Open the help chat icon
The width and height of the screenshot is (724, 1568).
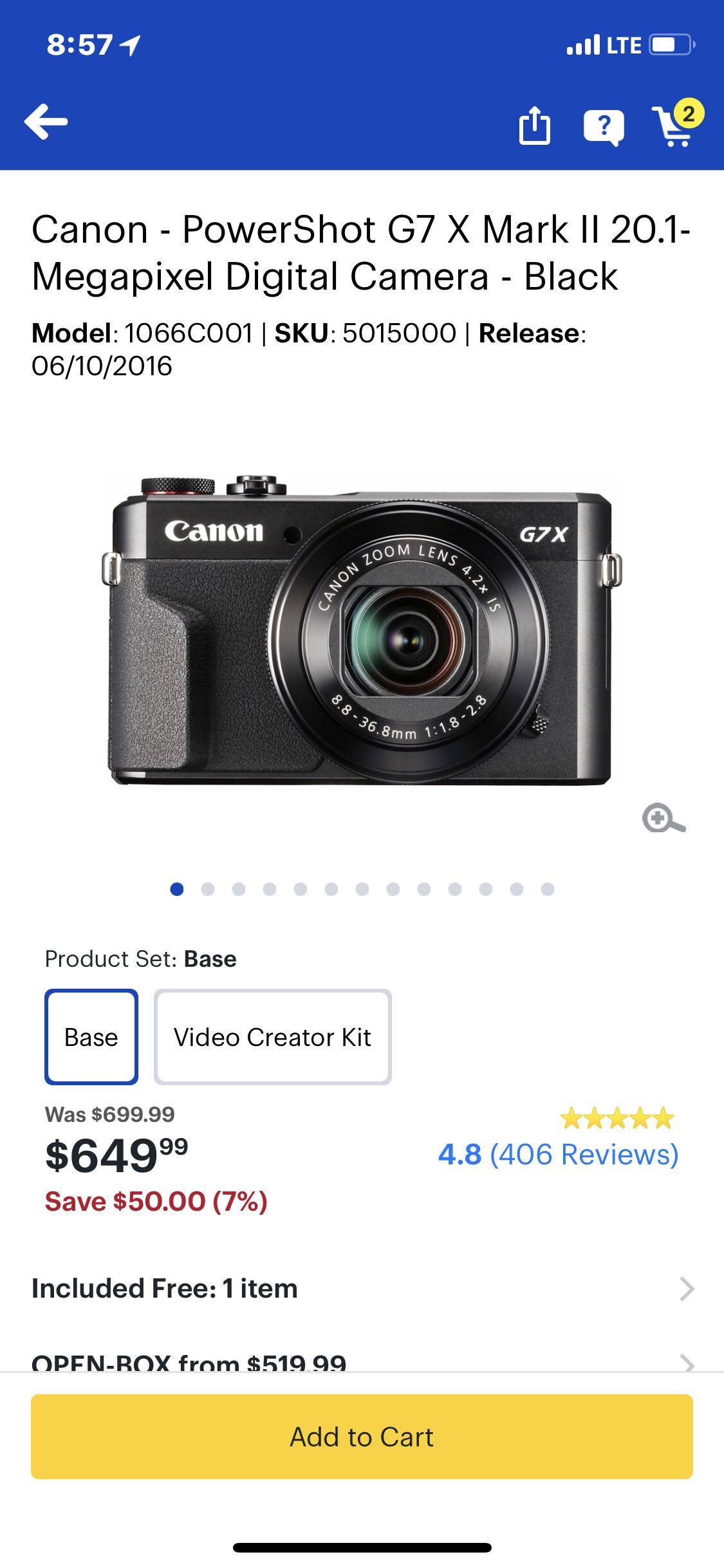click(x=603, y=126)
